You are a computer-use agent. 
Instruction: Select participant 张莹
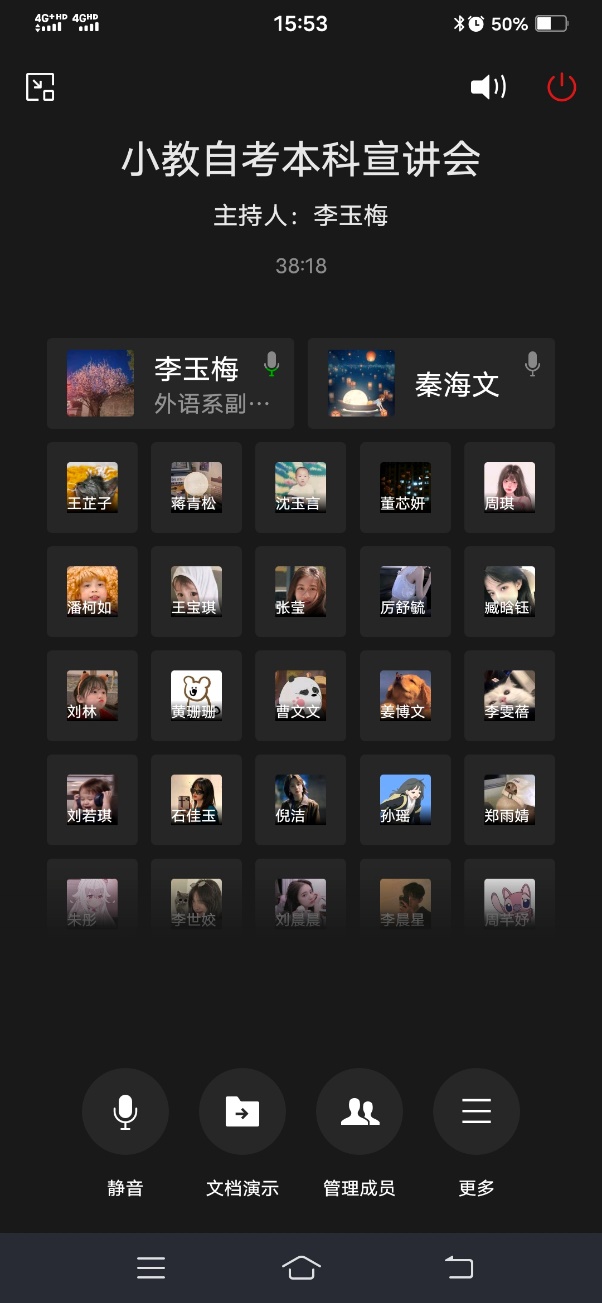(300, 592)
